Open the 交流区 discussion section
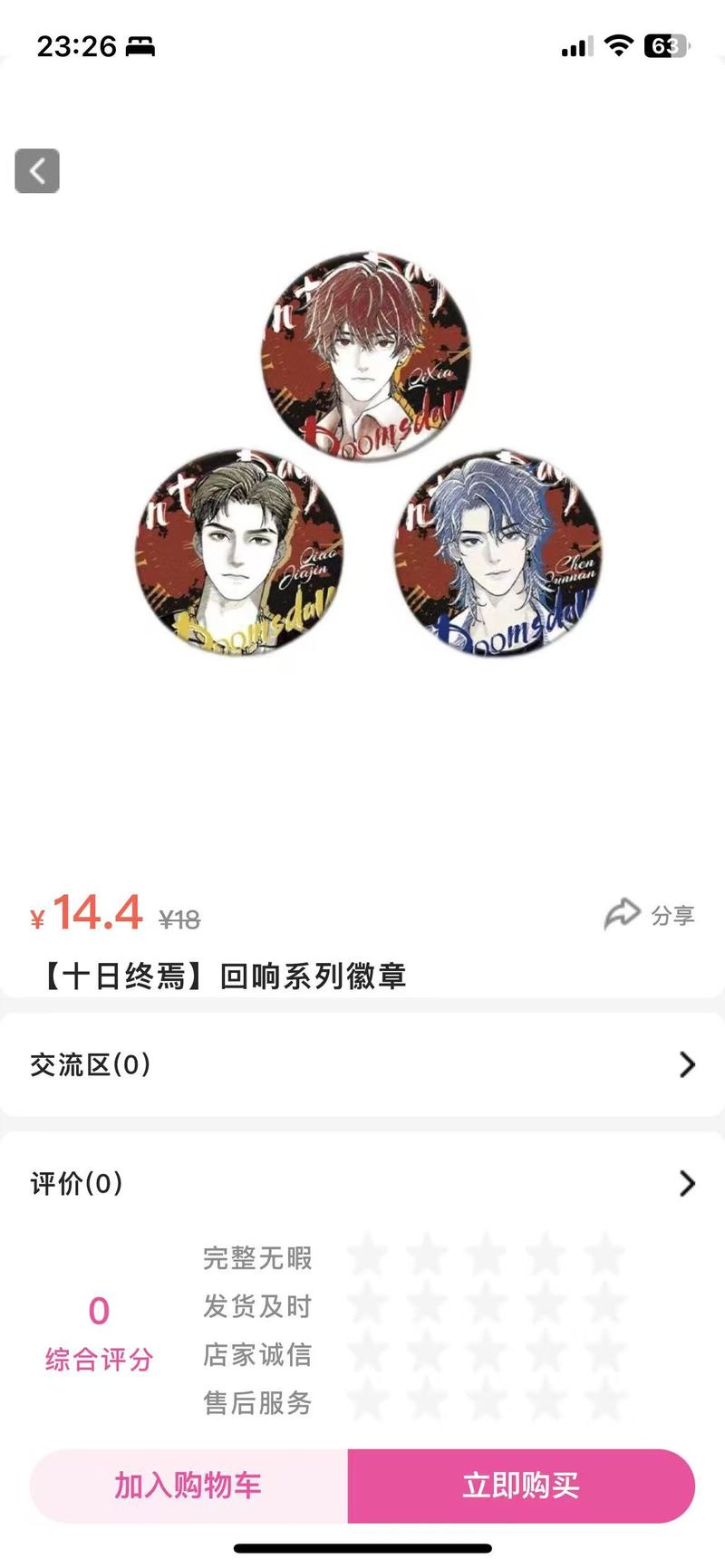725x1568 pixels. 362,1064
